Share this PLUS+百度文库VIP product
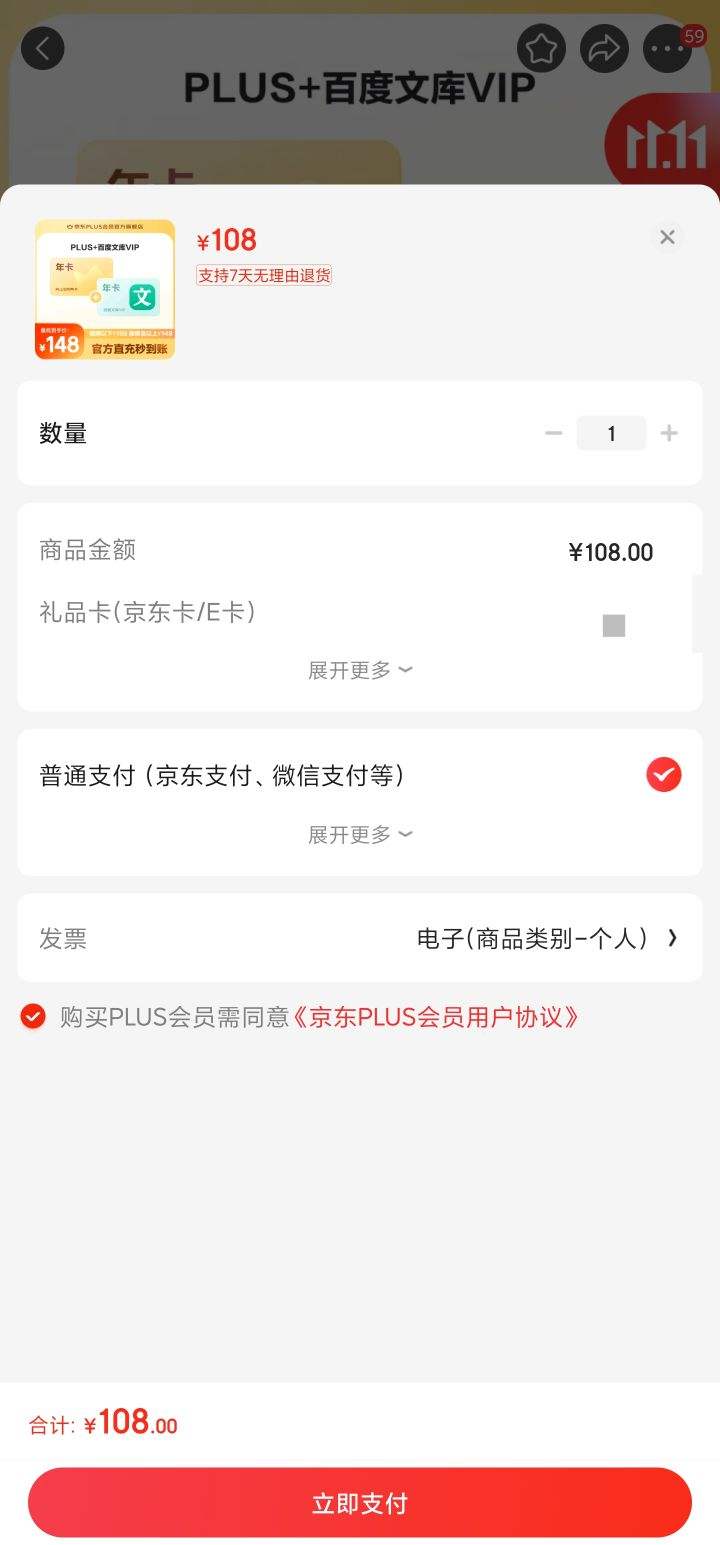720x1545 pixels. 604,48
